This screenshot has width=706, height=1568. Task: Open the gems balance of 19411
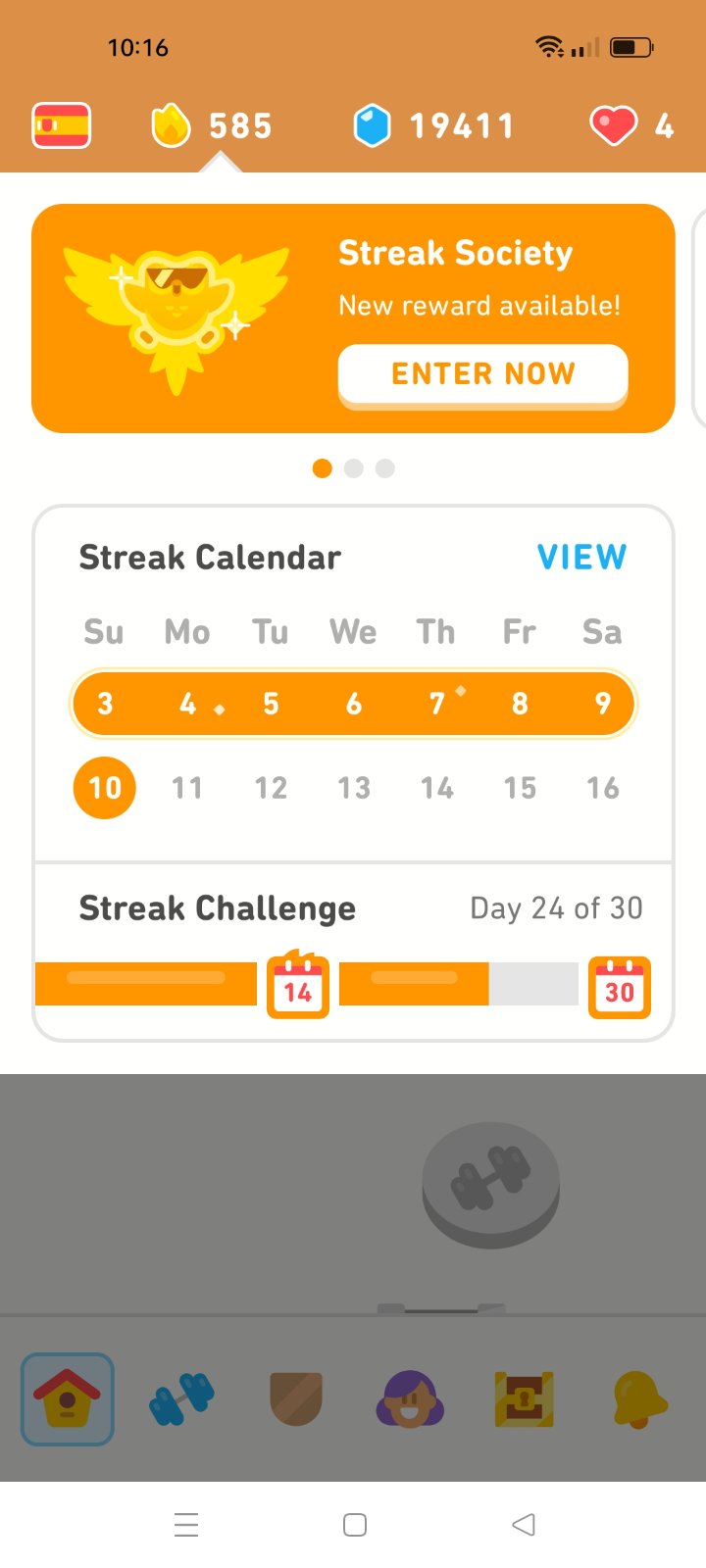(x=433, y=125)
